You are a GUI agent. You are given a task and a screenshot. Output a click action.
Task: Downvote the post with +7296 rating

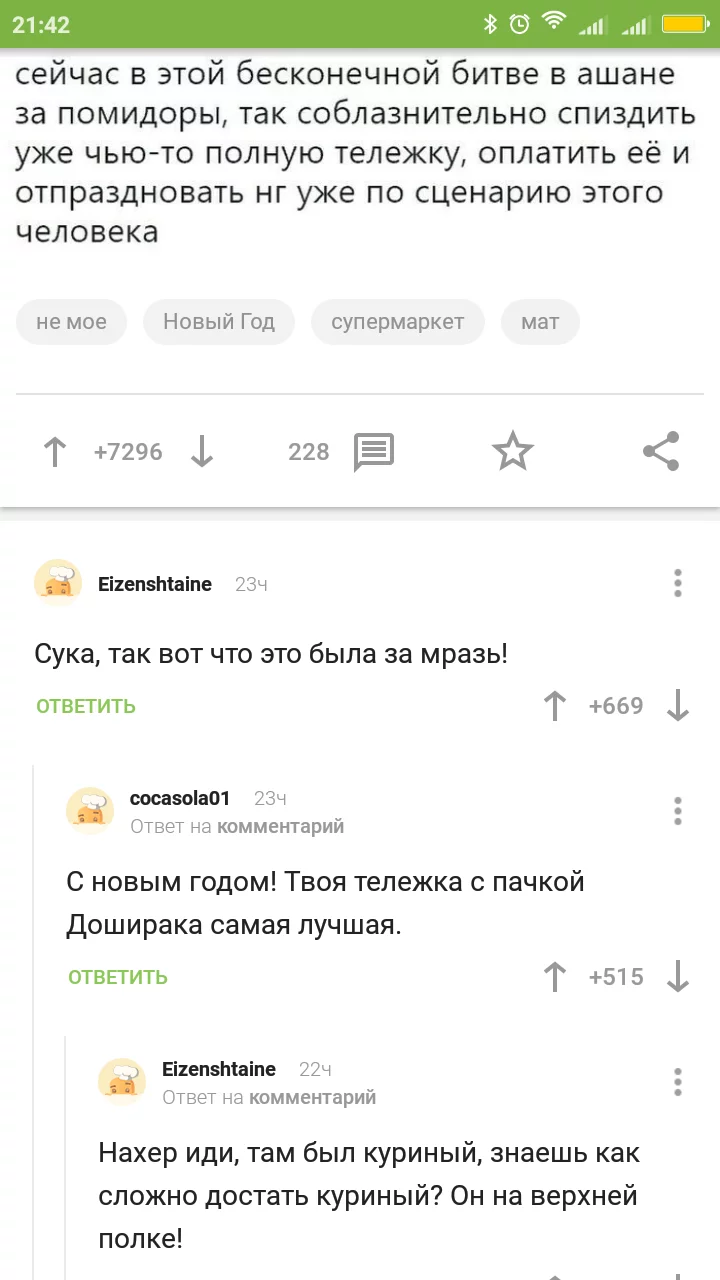pos(202,452)
